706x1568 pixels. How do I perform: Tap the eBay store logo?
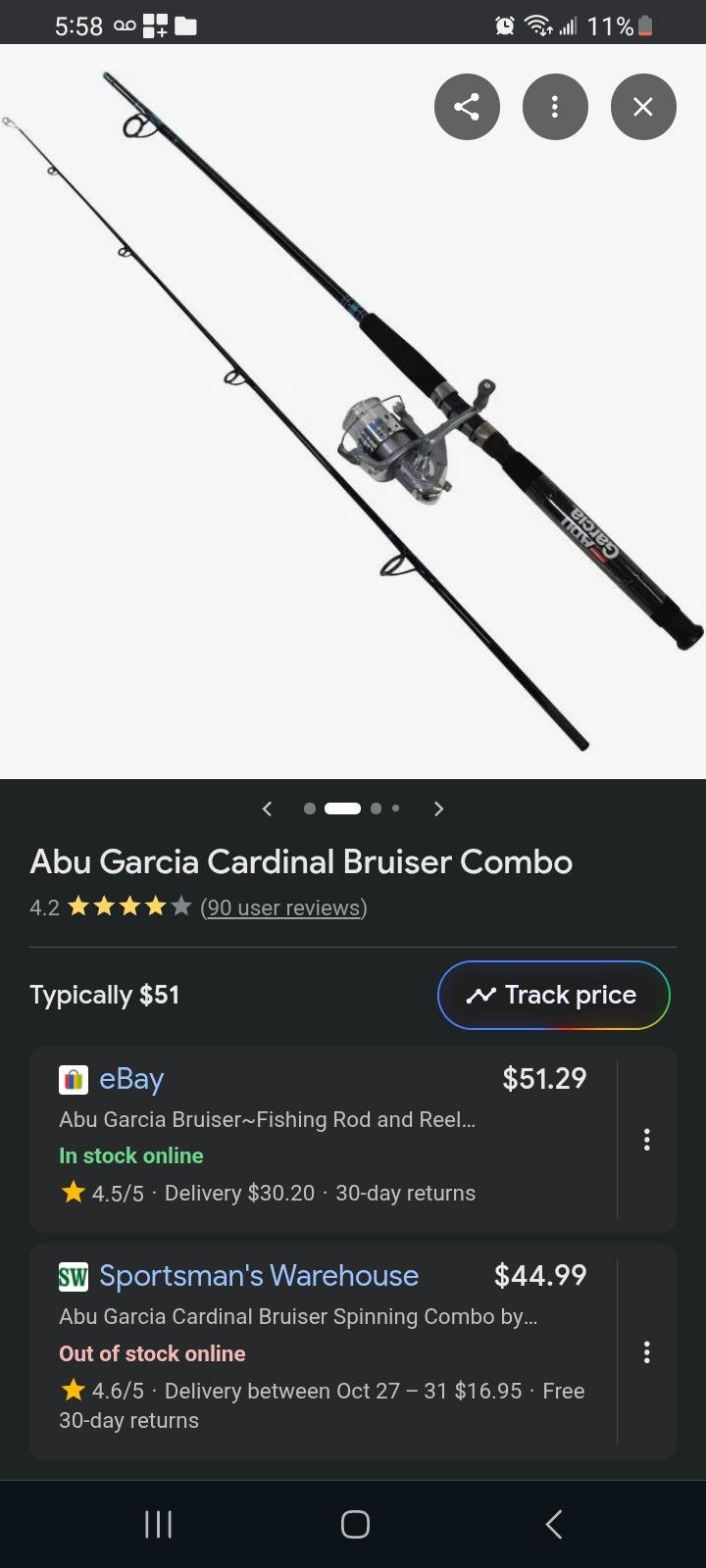pos(73,1078)
